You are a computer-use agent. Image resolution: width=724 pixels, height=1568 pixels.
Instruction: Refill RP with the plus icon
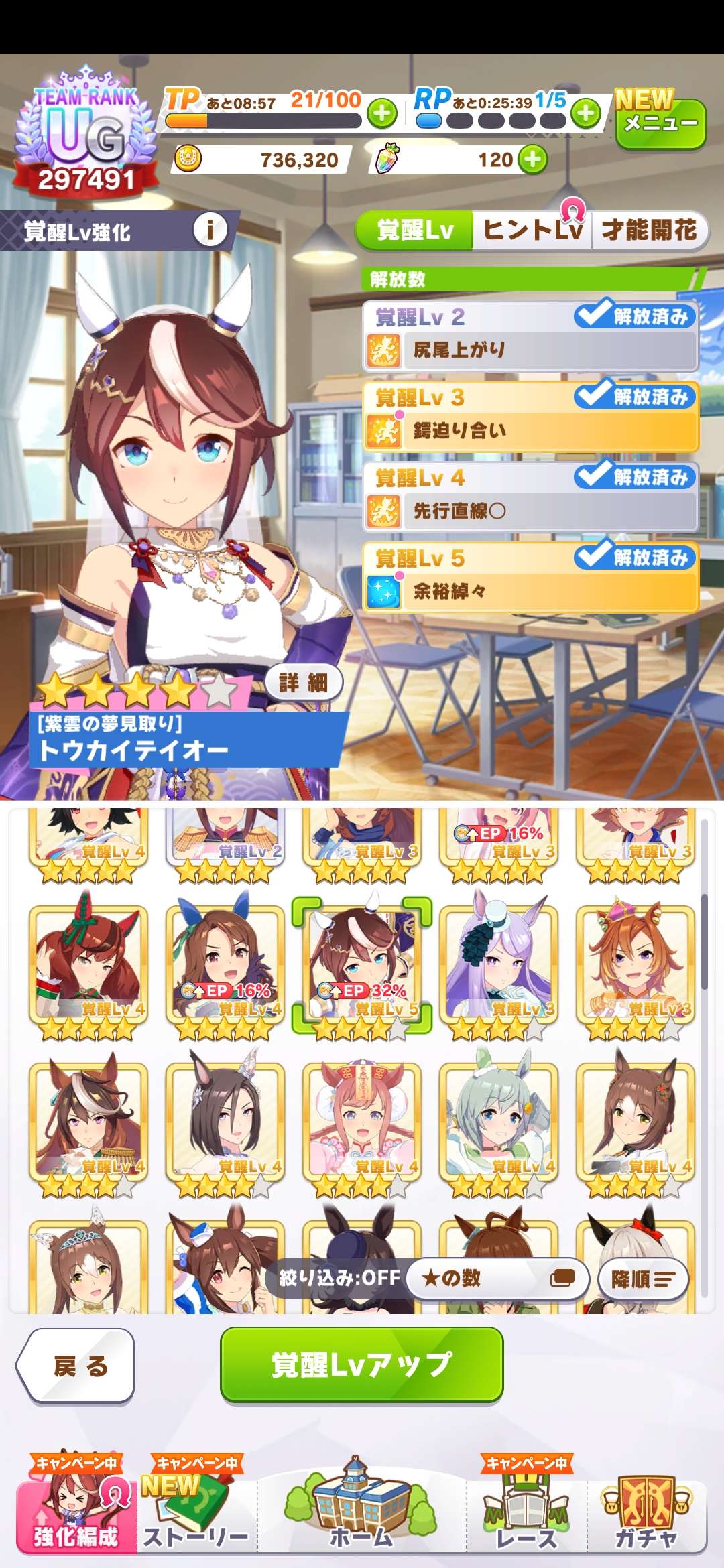click(x=586, y=113)
